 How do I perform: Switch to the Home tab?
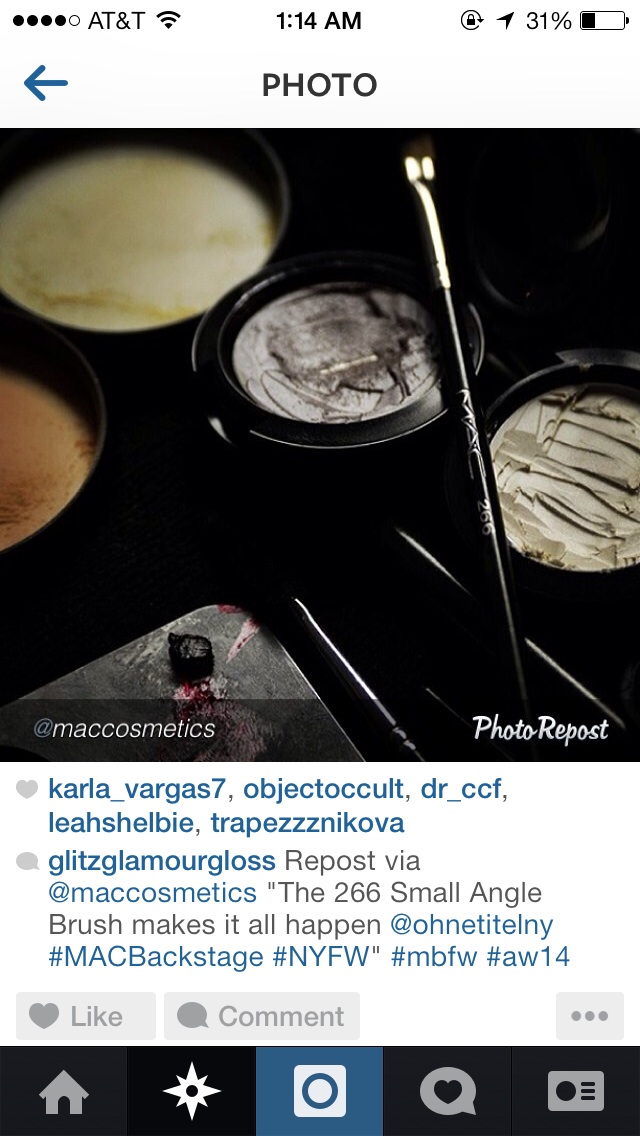[x=64, y=1091]
